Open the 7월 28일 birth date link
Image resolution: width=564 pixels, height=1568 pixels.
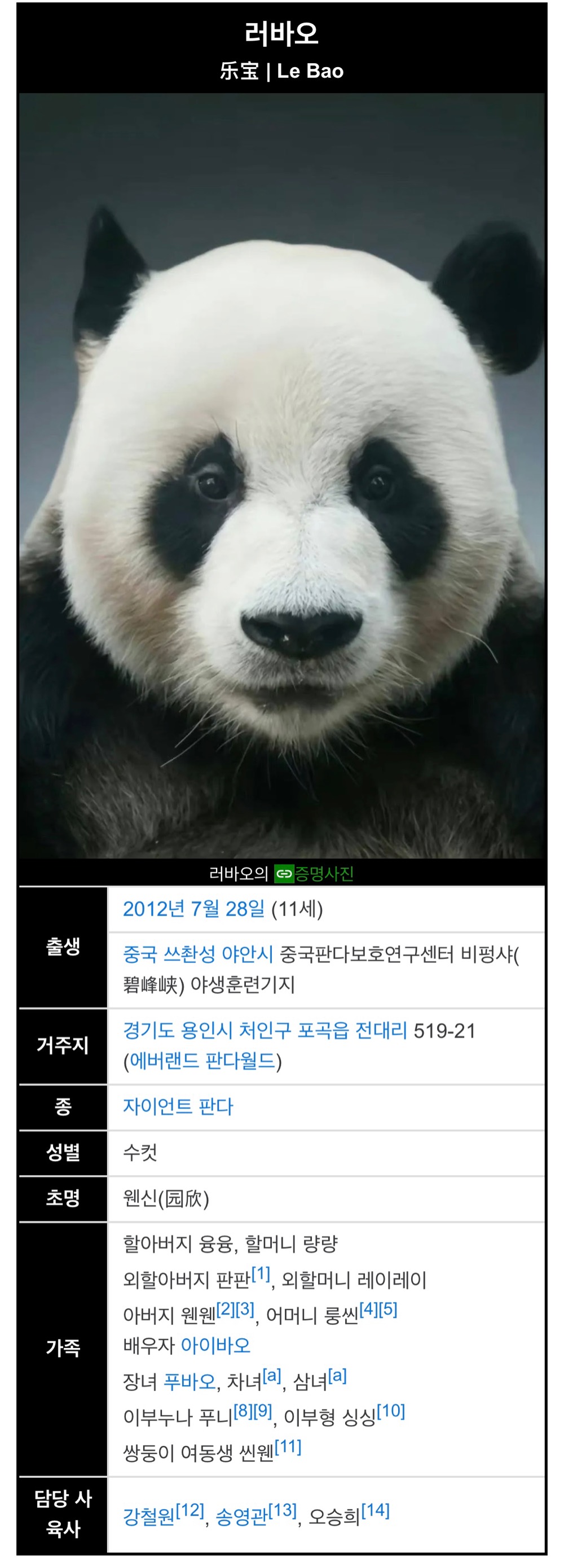tap(227, 909)
